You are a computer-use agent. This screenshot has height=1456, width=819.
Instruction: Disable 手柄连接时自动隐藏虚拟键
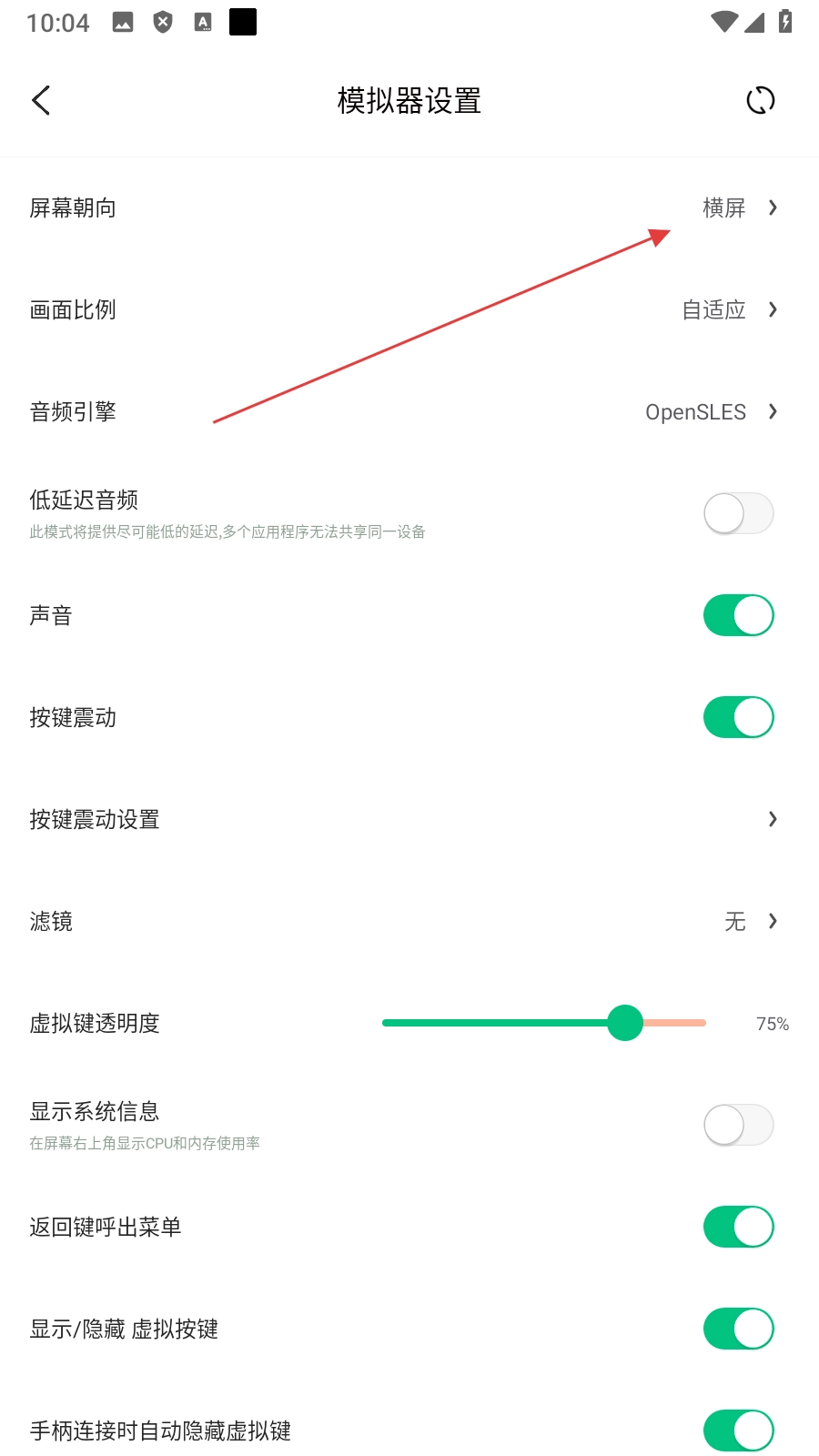[x=738, y=1431]
